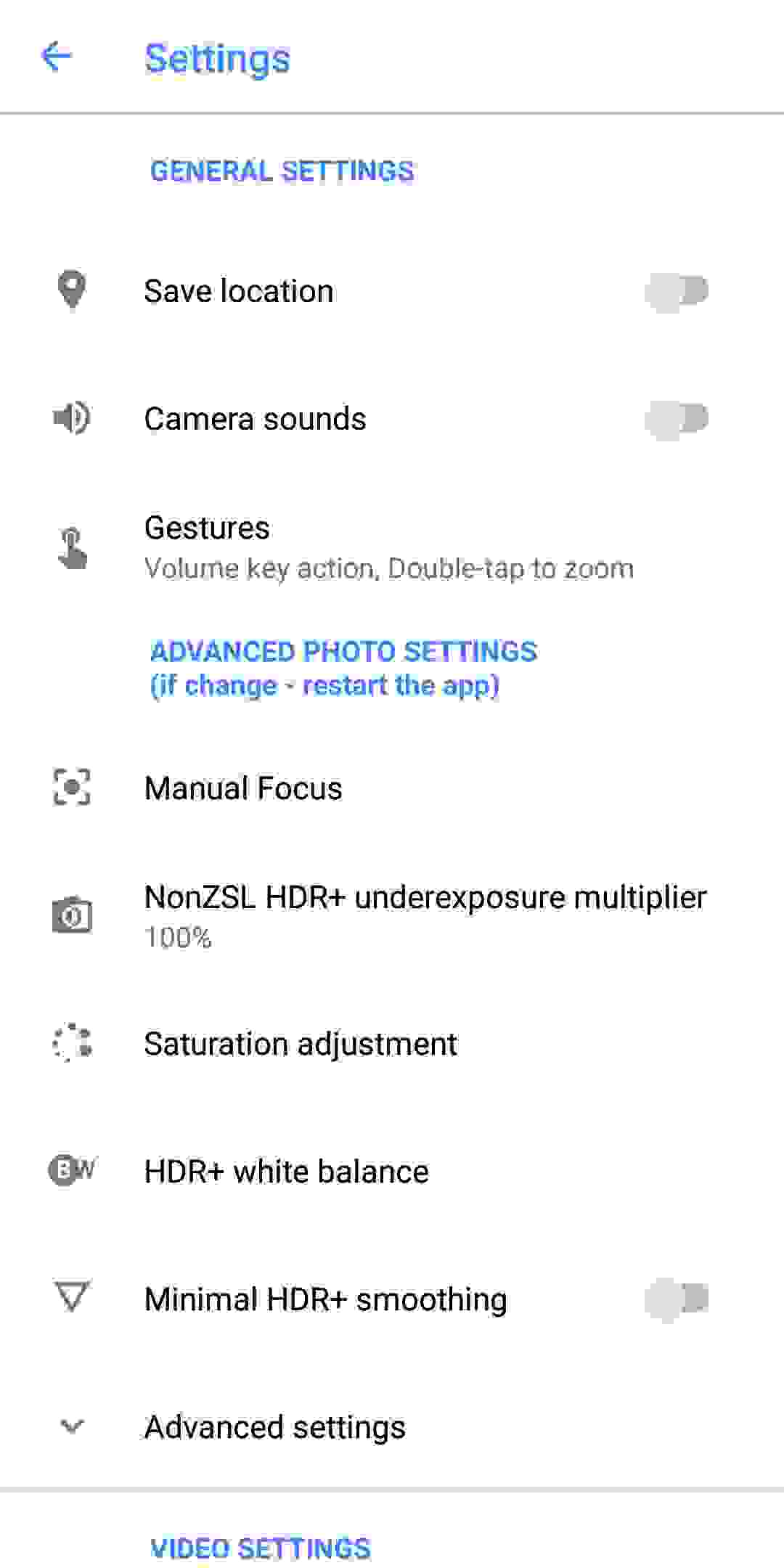Go back from Settings
The width and height of the screenshot is (784, 1568).
pos(57,57)
